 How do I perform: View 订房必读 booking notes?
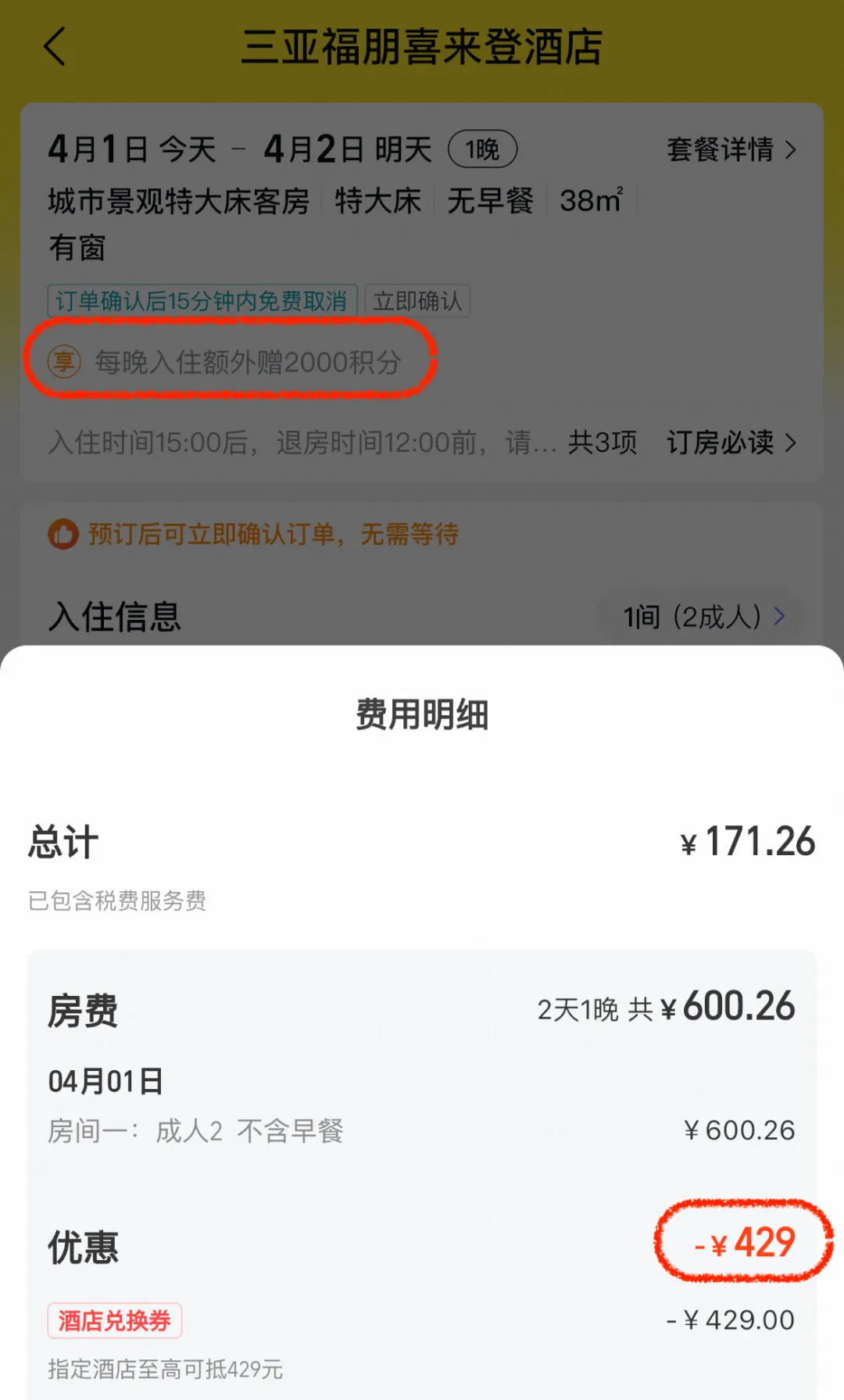pyautogui.click(x=731, y=442)
